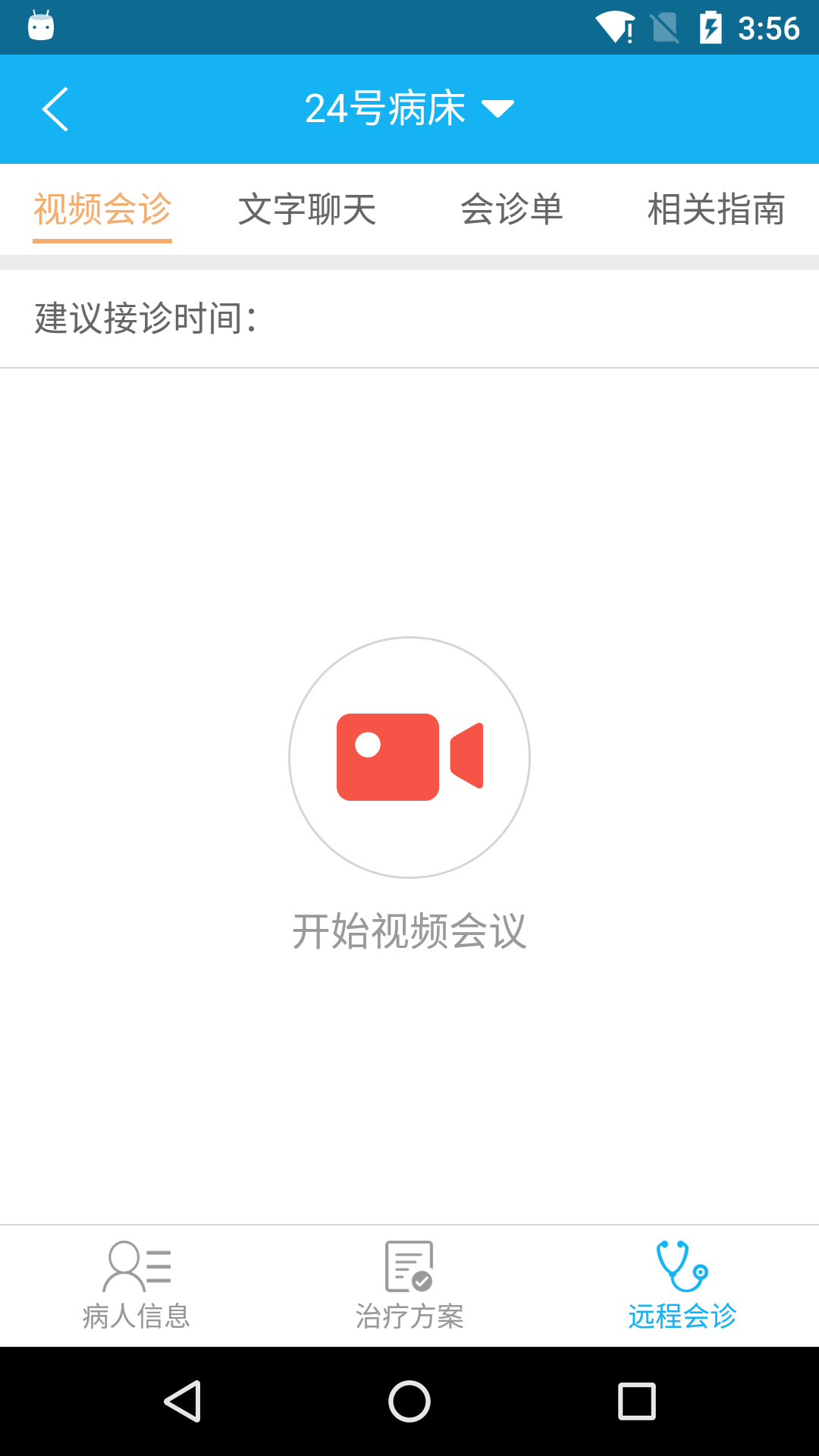Click the Android emulator icon in status bar
819x1456 pixels.
point(42,27)
